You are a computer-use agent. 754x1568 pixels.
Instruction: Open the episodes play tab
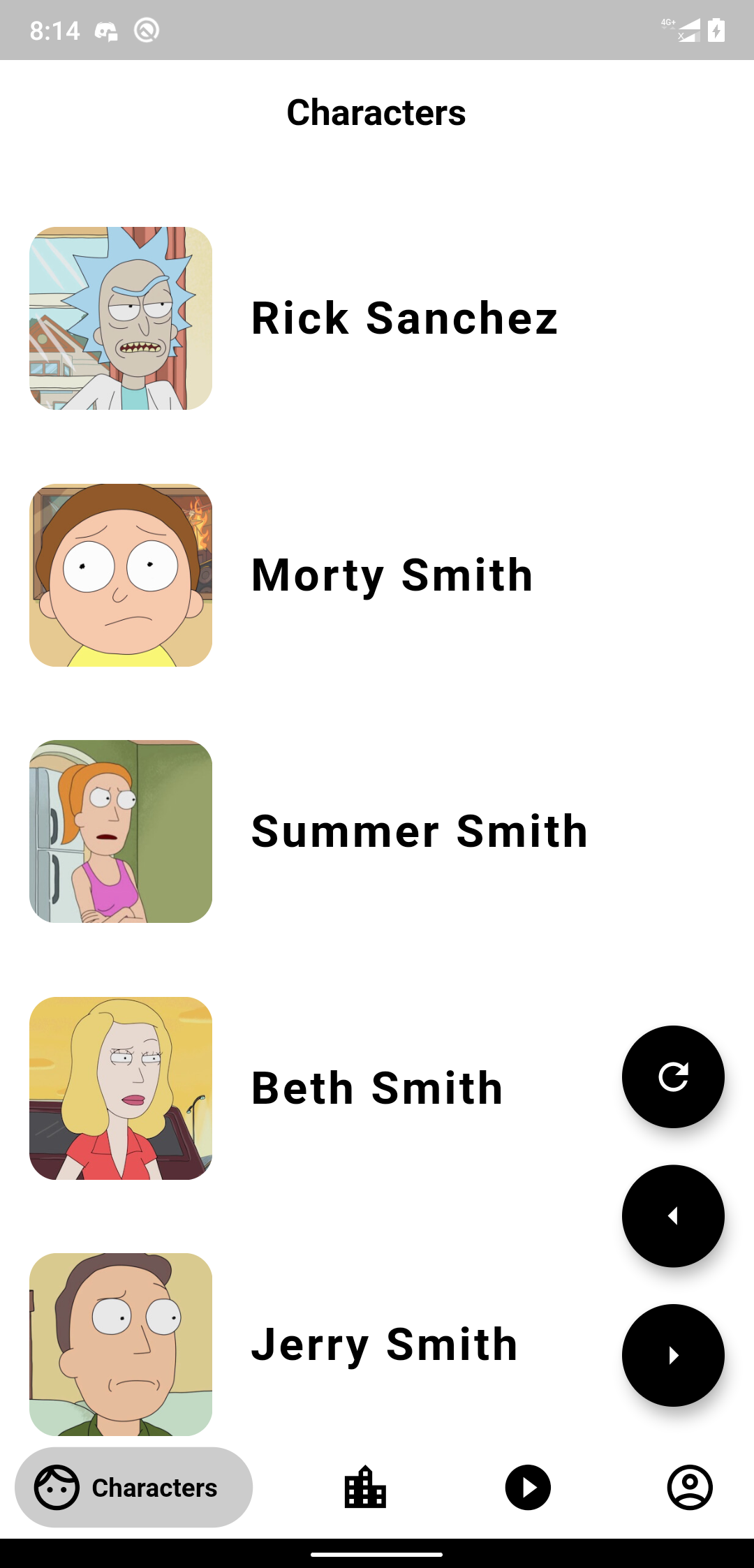528,1487
